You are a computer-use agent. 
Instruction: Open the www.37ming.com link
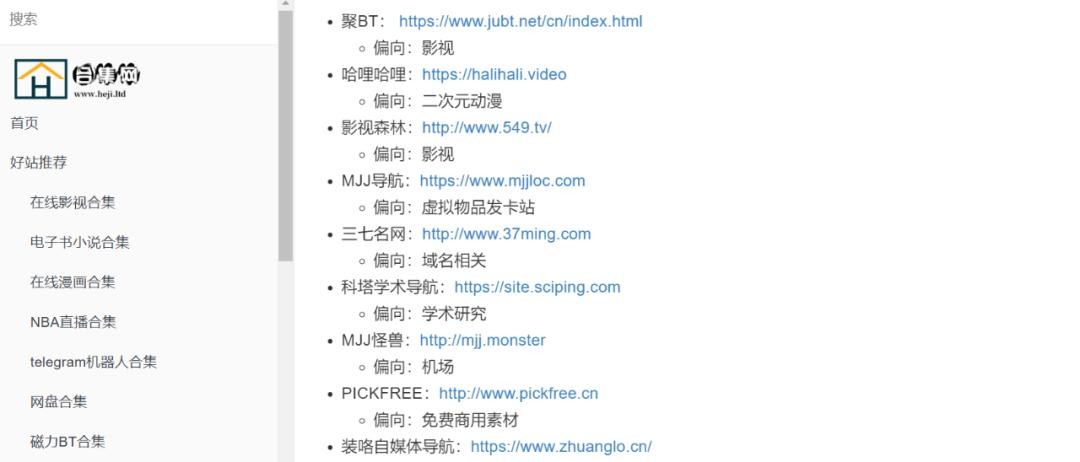click(506, 234)
